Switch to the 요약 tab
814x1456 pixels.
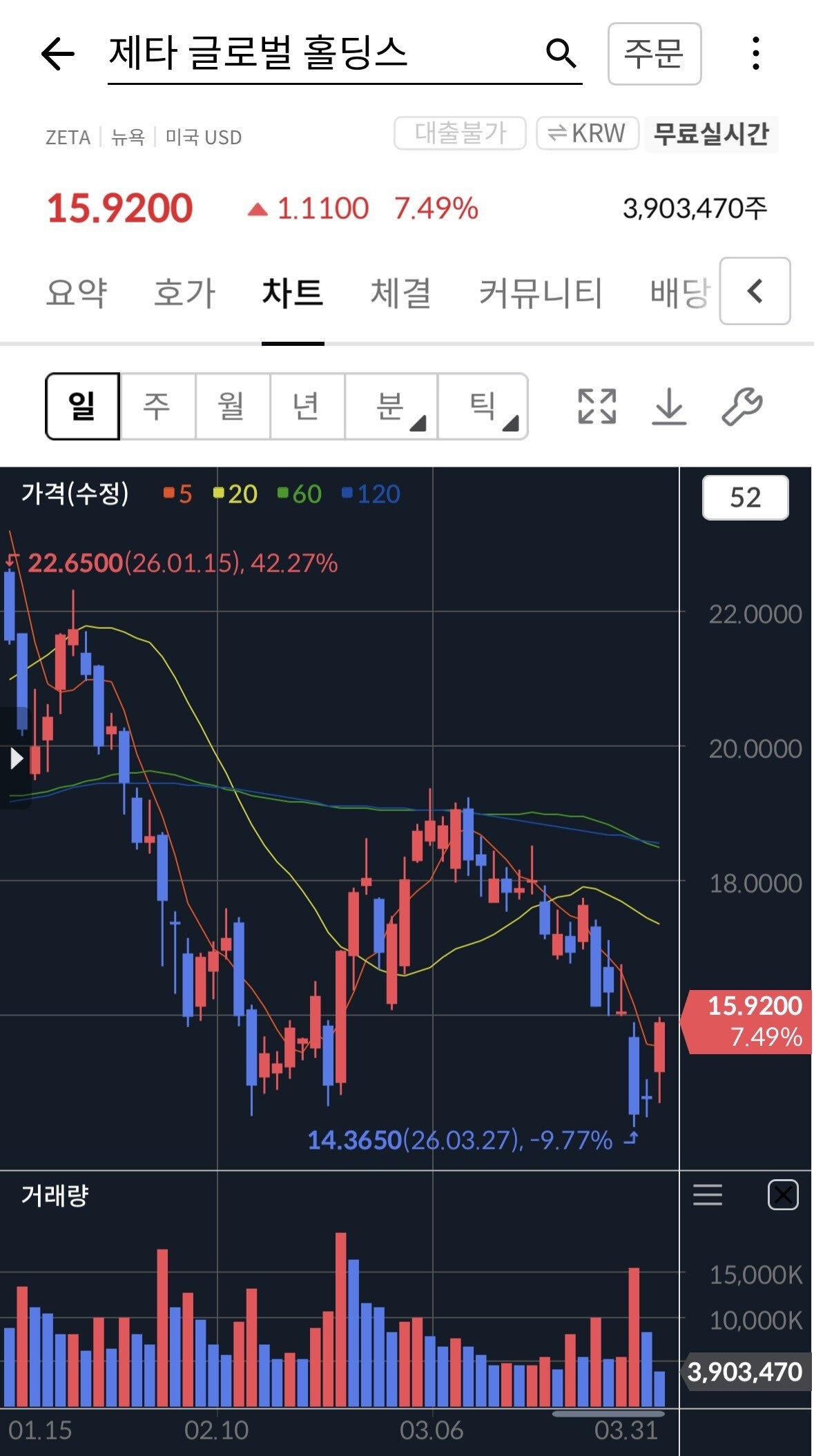(x=77, y=293)
